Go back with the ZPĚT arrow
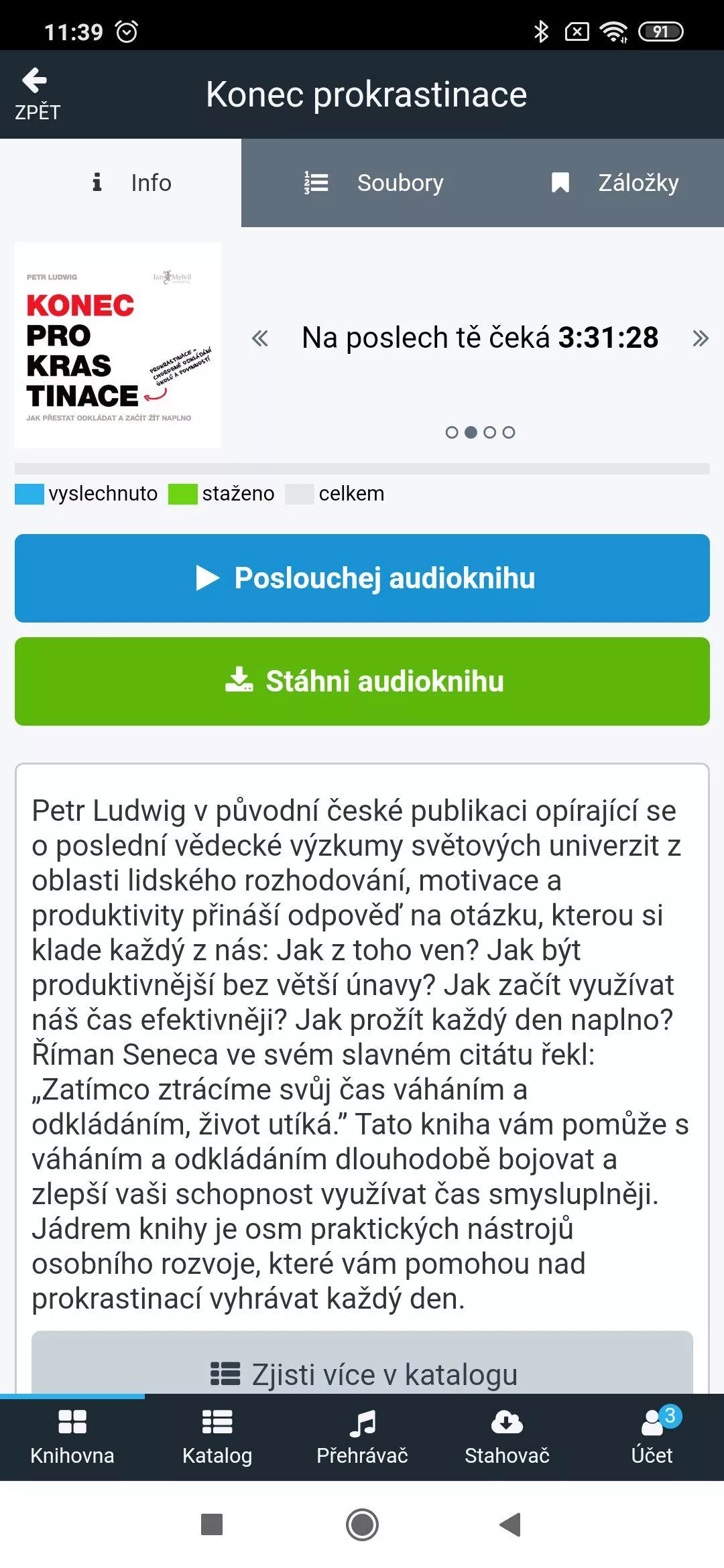Screen dimensions: 724x1568 (37, 94)
